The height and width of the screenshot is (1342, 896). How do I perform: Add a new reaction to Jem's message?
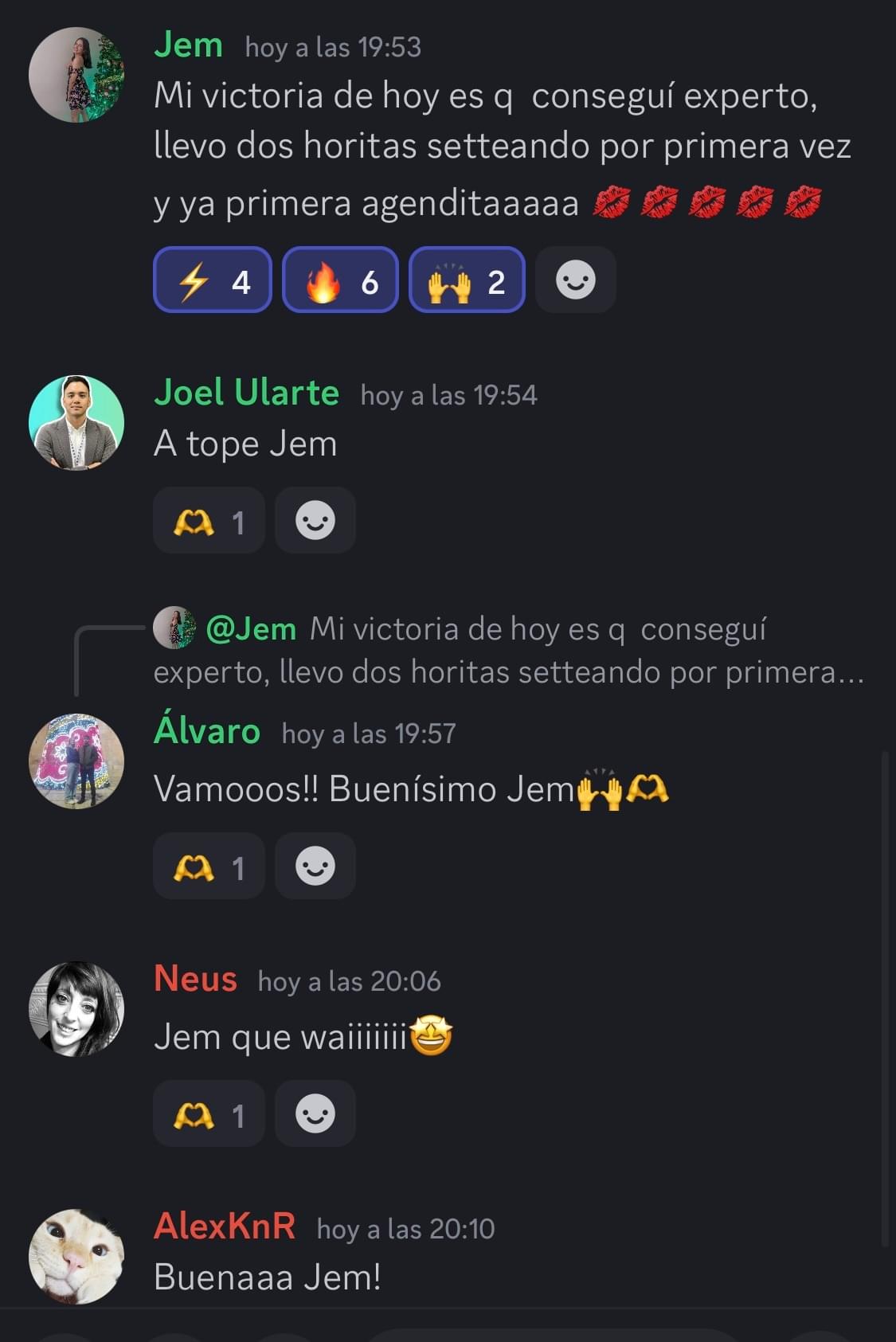click(575, 280)
